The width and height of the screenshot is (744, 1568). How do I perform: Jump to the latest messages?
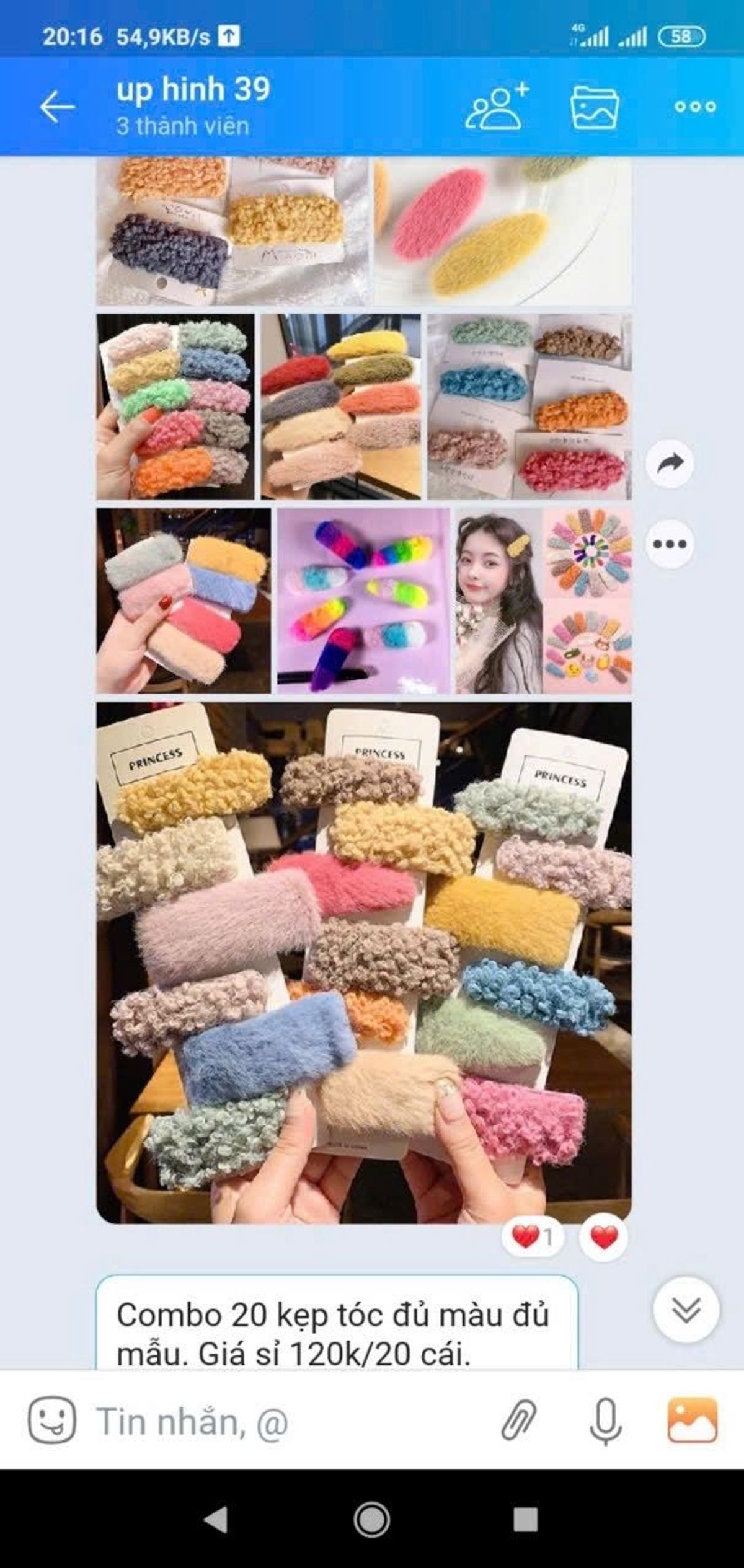[686, 1310]
